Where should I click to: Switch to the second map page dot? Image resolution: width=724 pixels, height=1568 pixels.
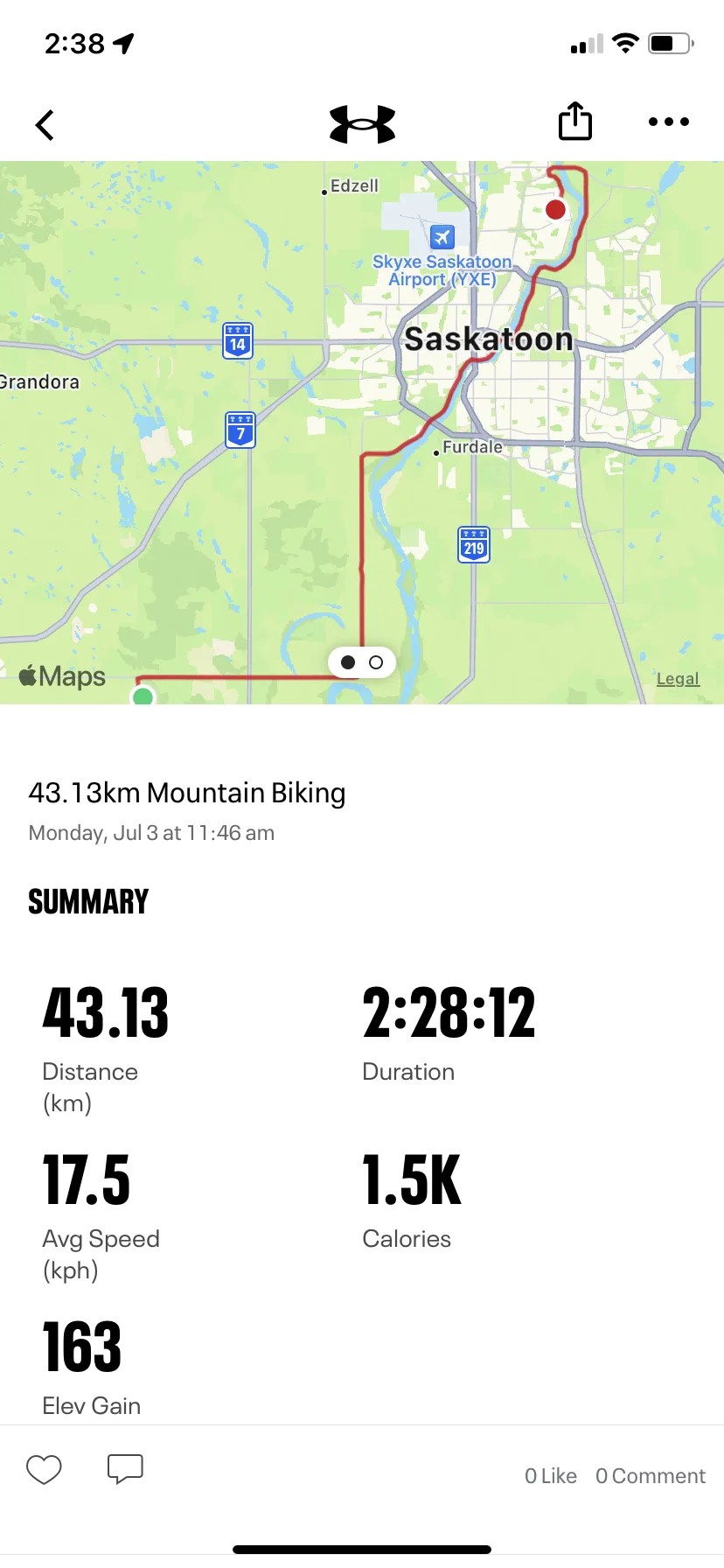point(376,662)
